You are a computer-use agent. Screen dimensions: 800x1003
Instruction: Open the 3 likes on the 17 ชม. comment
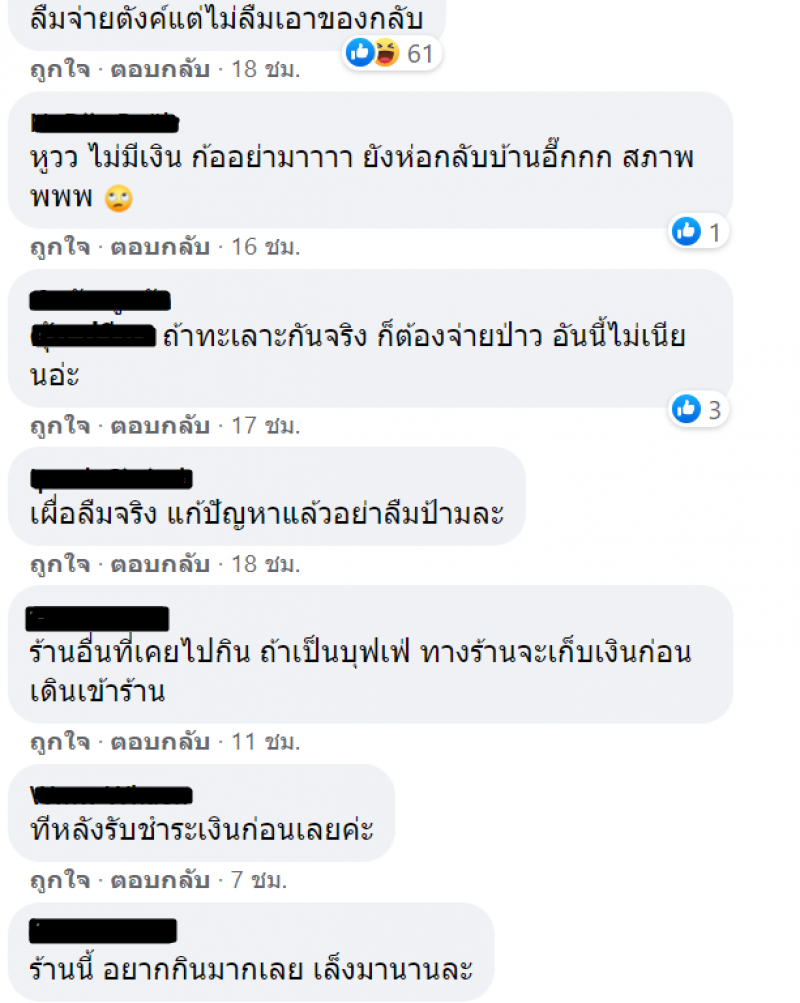click(697, 409)
